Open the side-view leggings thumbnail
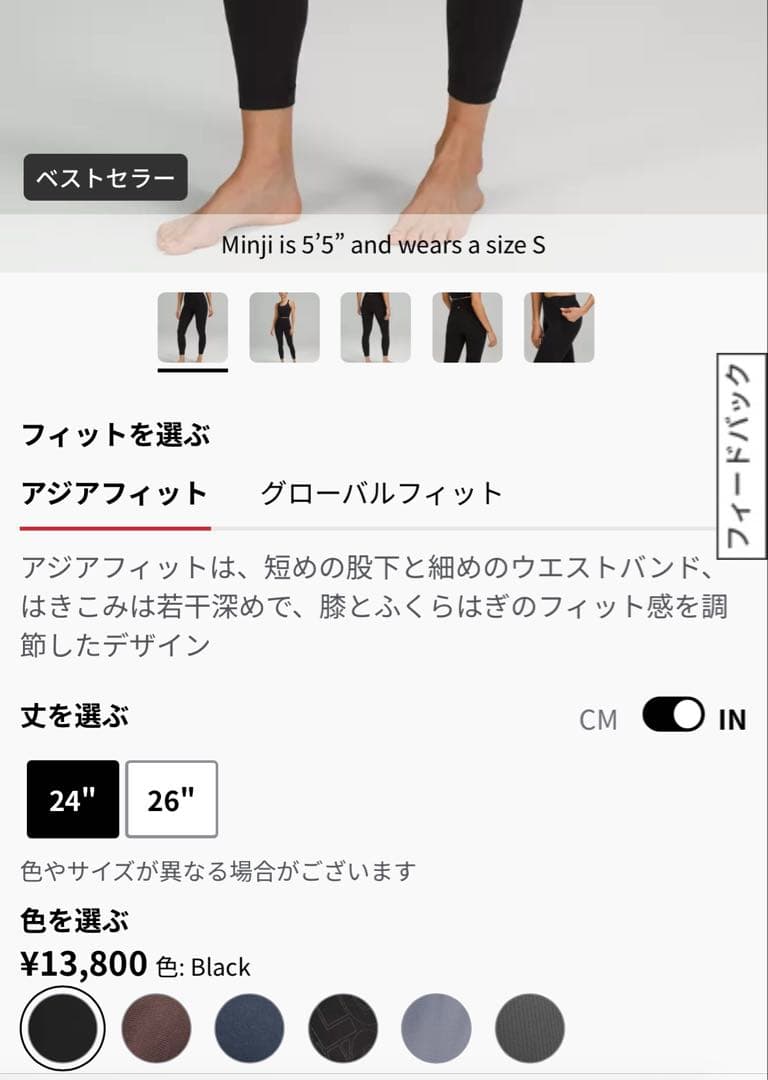Image resolution: width=768 pixels, height=1080 pixels. [468, 330]
